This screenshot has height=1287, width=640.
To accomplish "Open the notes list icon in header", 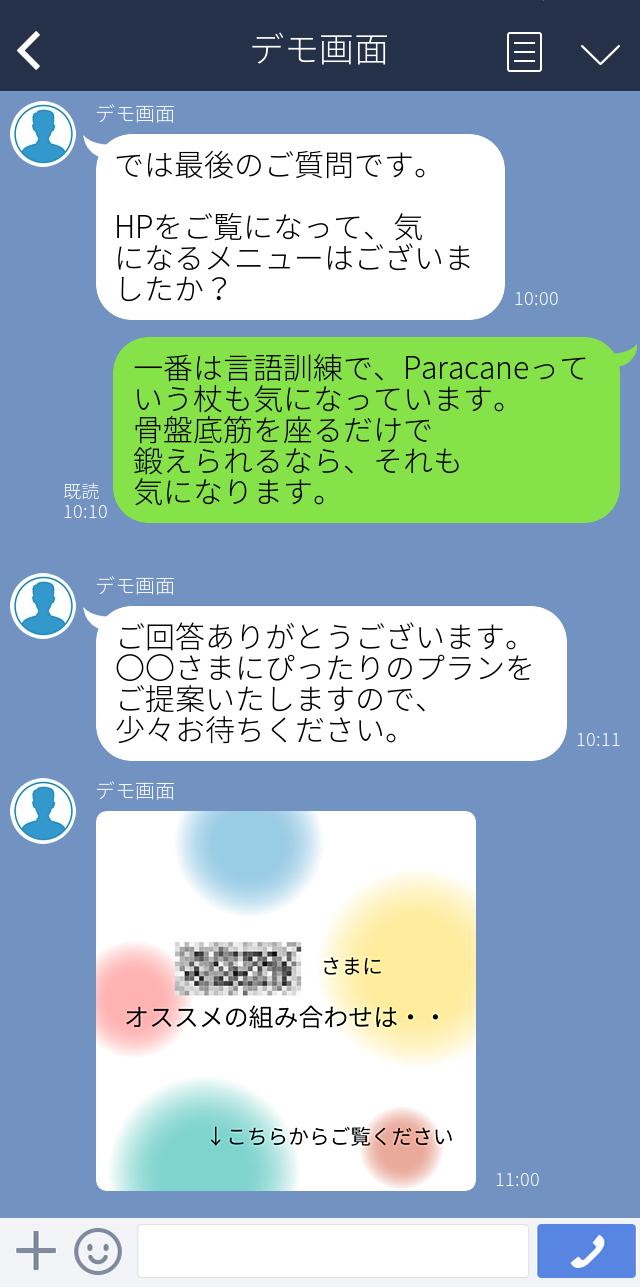I will pos(525,51).
